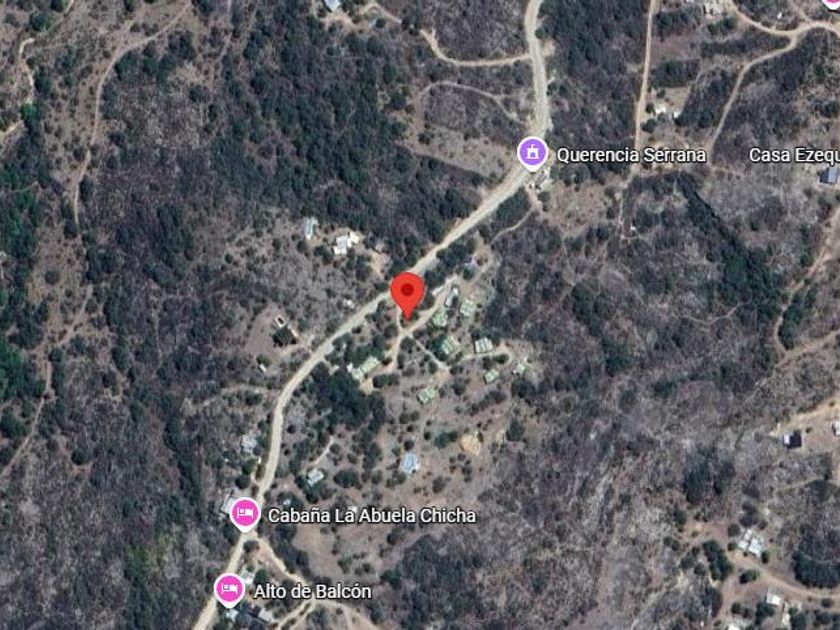Image resolution: width=840 pixels, height=630 pixels.
Task: Open the Casa Ezequ place label
Action: (793, 155)
